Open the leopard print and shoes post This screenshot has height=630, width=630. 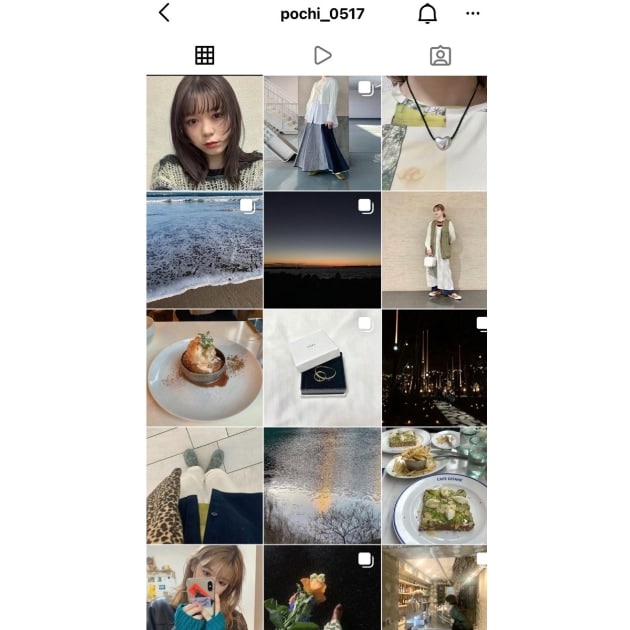[x=204, y=485]
